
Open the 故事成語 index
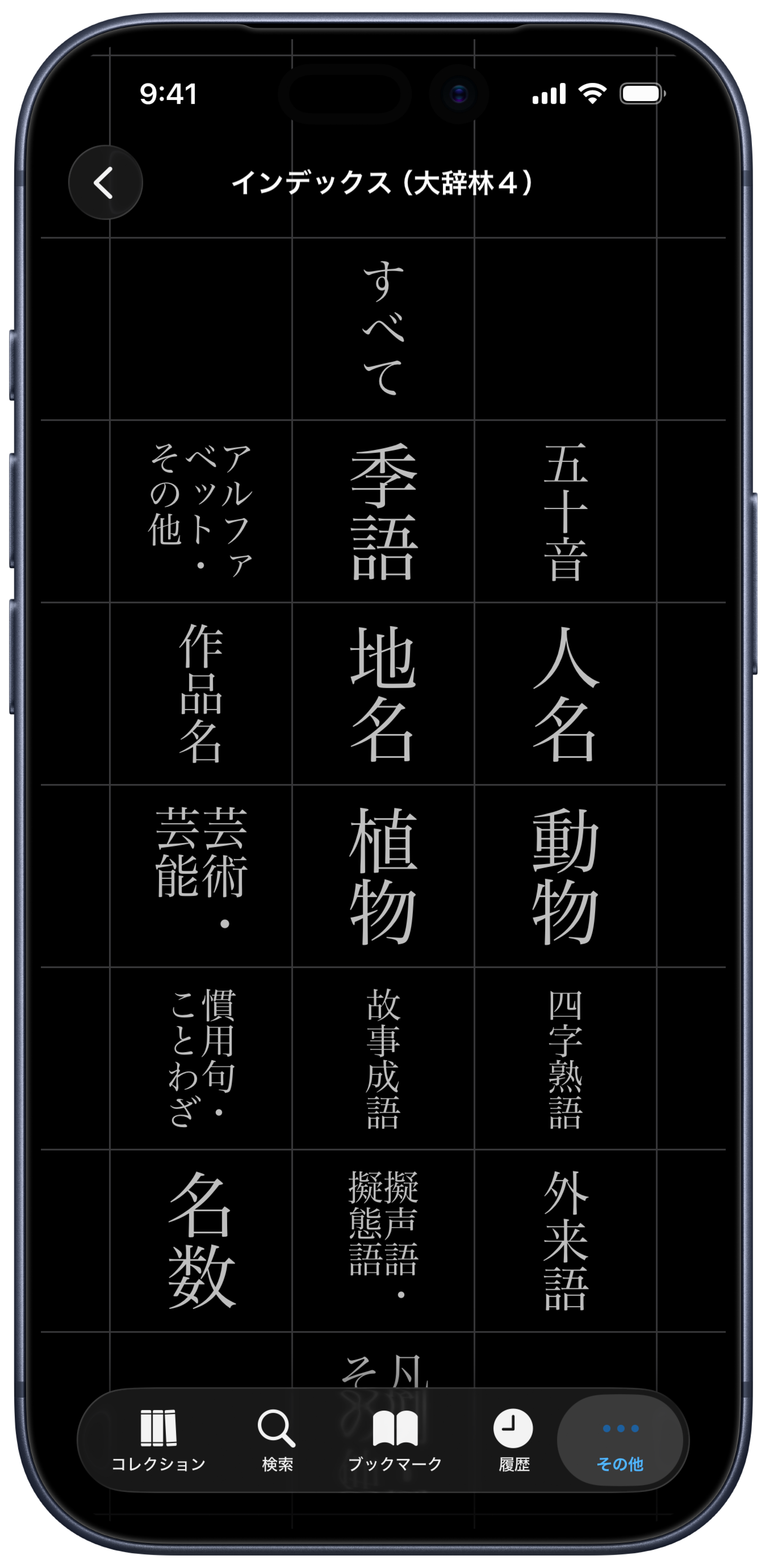tap(383, 1059)
